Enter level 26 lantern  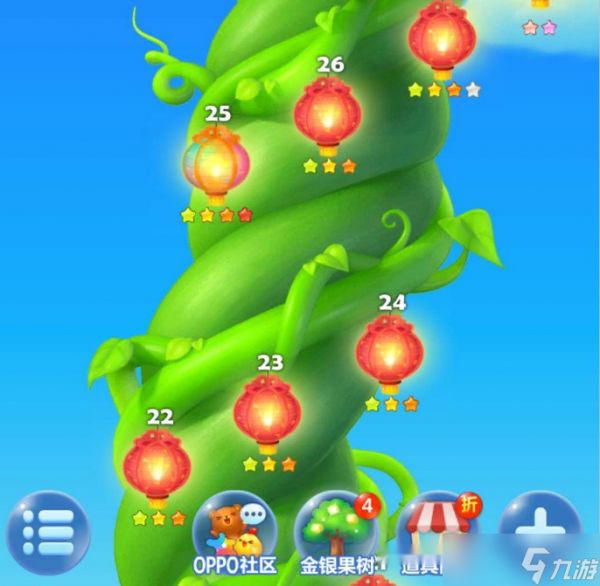(327, 115)
